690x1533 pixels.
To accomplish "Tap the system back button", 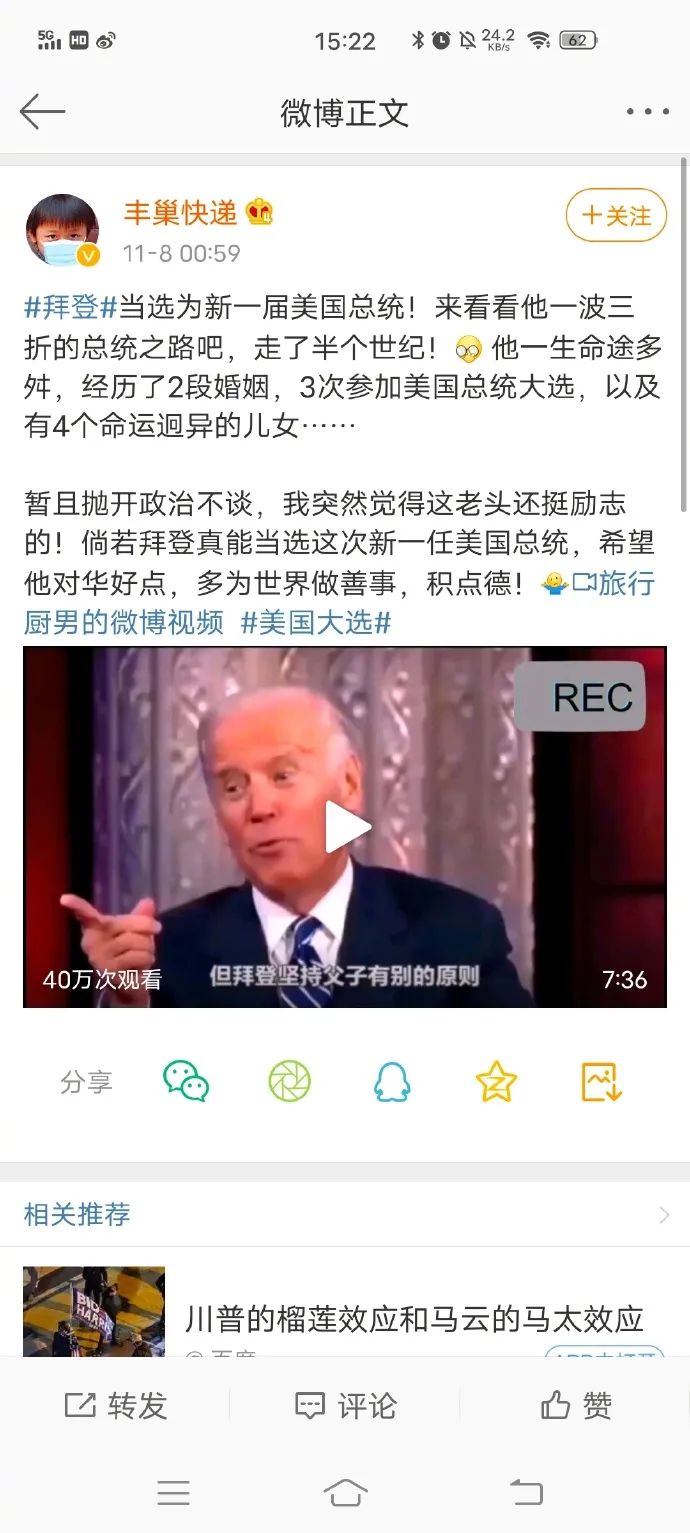I will (526, 1493).
